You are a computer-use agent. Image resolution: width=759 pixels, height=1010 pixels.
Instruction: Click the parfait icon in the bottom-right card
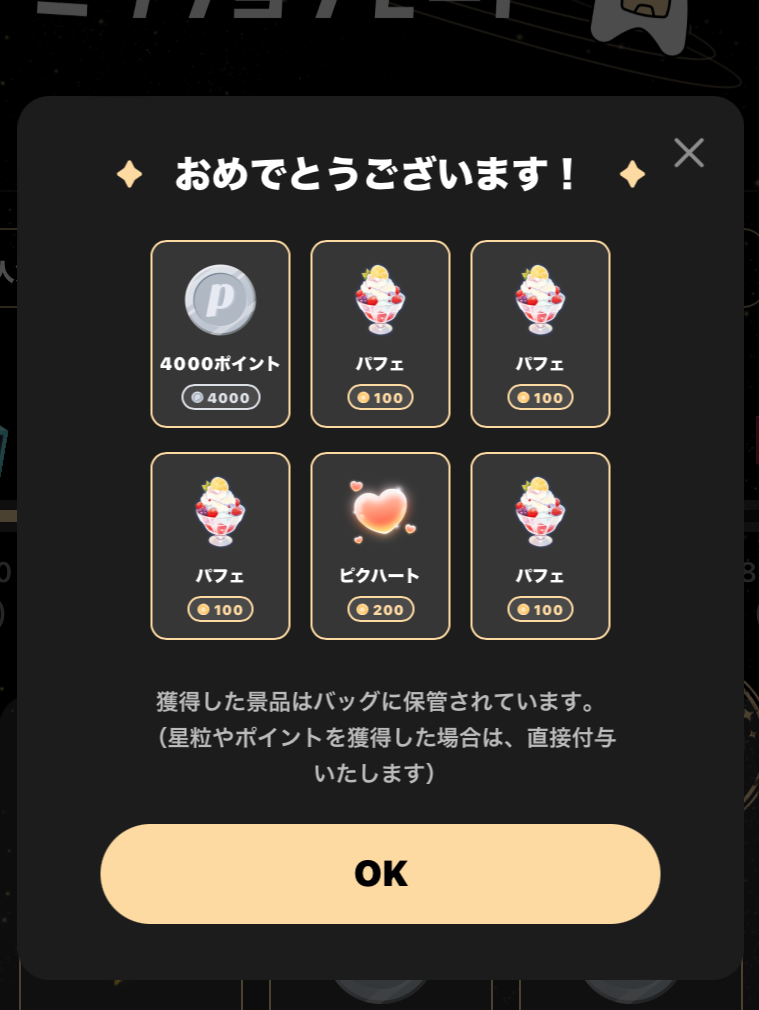(x=540, y=510)
